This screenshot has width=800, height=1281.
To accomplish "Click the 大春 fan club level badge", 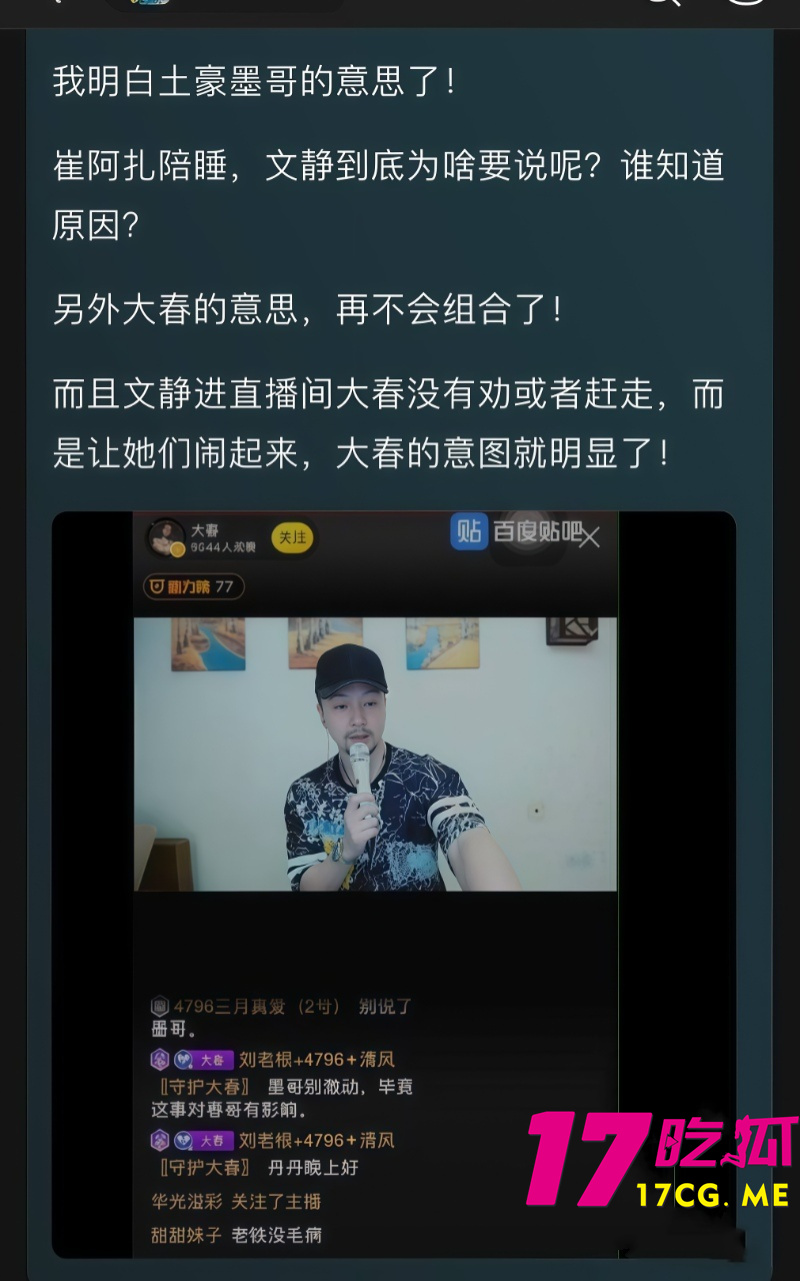I will point(212,1059).
